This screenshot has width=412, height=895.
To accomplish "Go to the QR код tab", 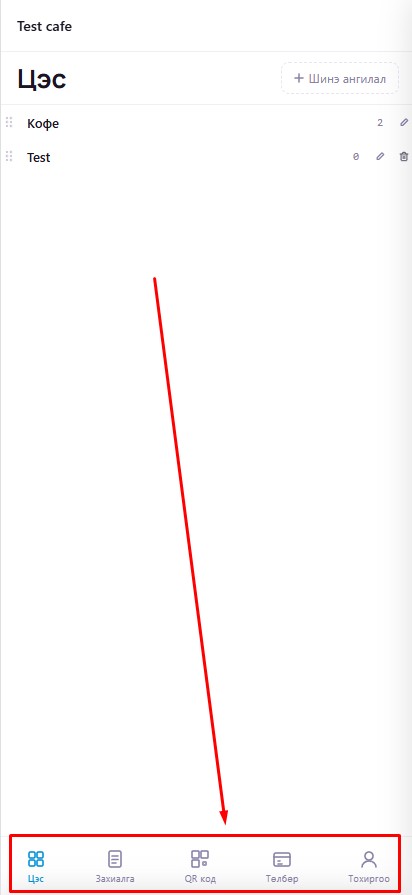I will [x=200, y=866].
